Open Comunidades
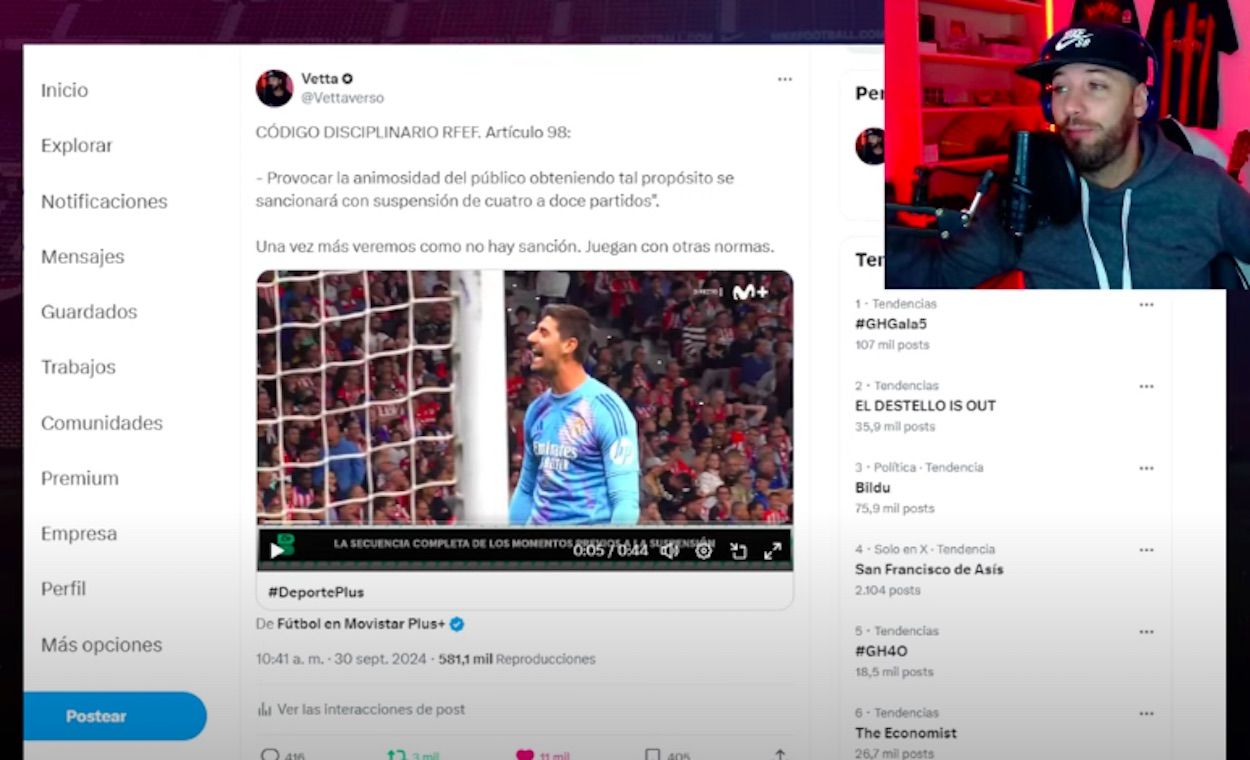Screen dimensions: 1250x760 point(101,423)
